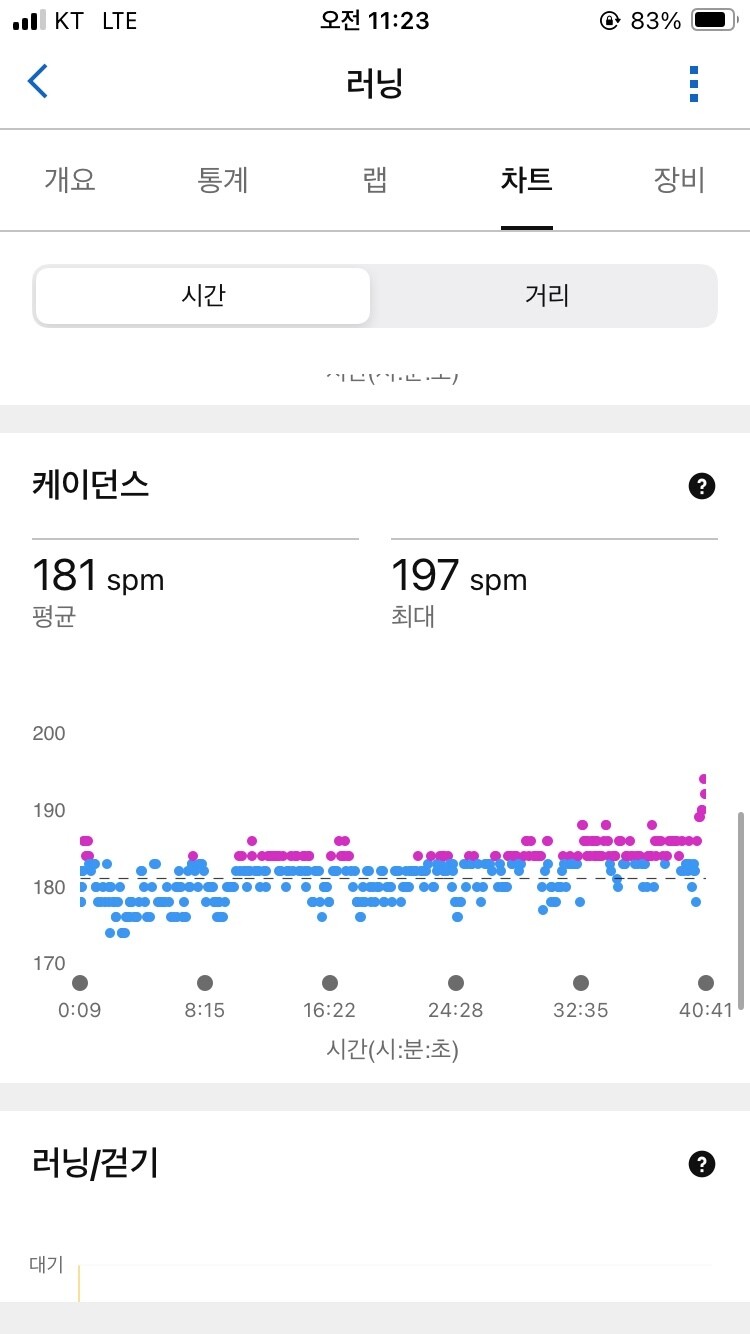The image size is (750, 1334).
Task: Go back from the 러닝 screen
Action: (38, 82)
